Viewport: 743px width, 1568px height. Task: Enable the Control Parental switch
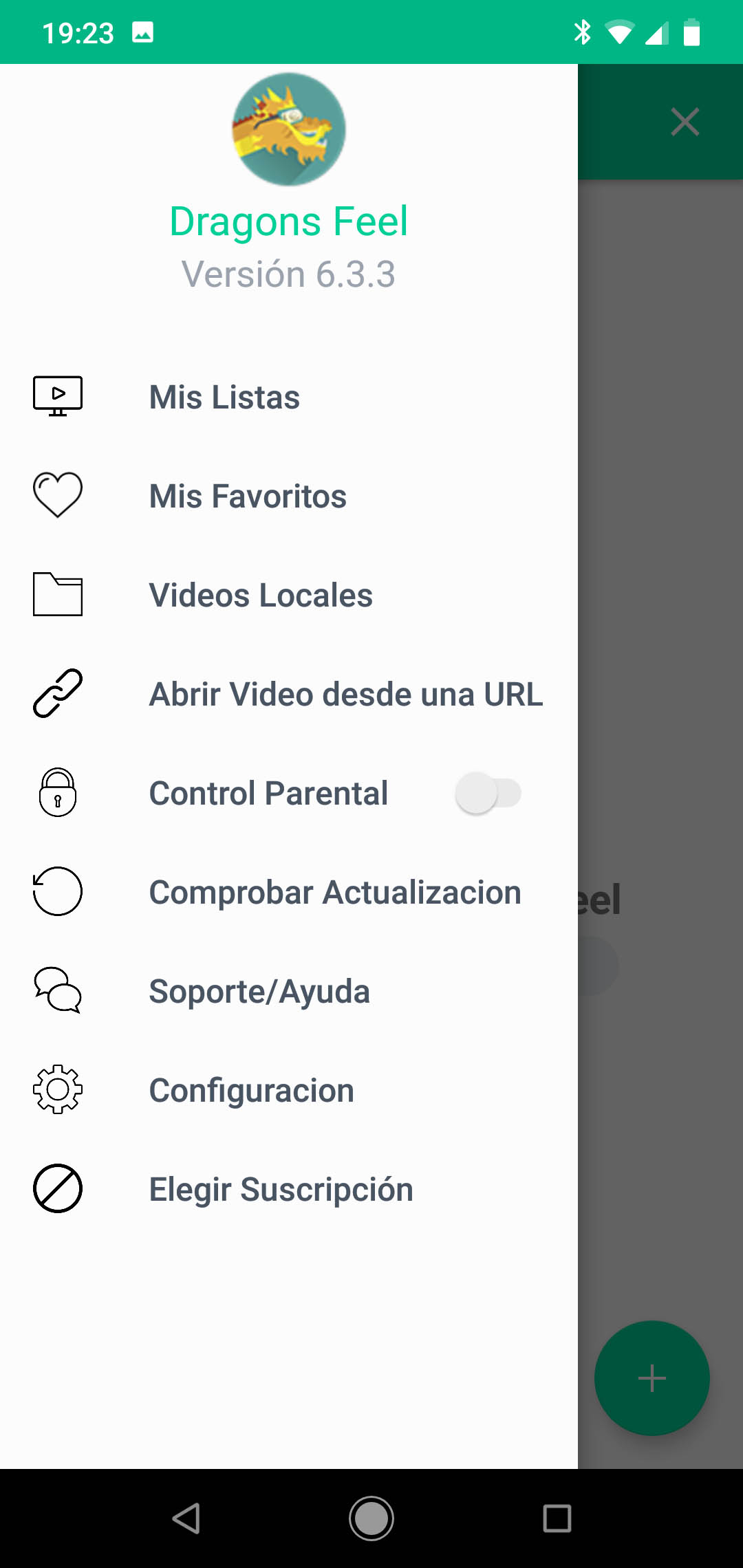pos(488,793)
